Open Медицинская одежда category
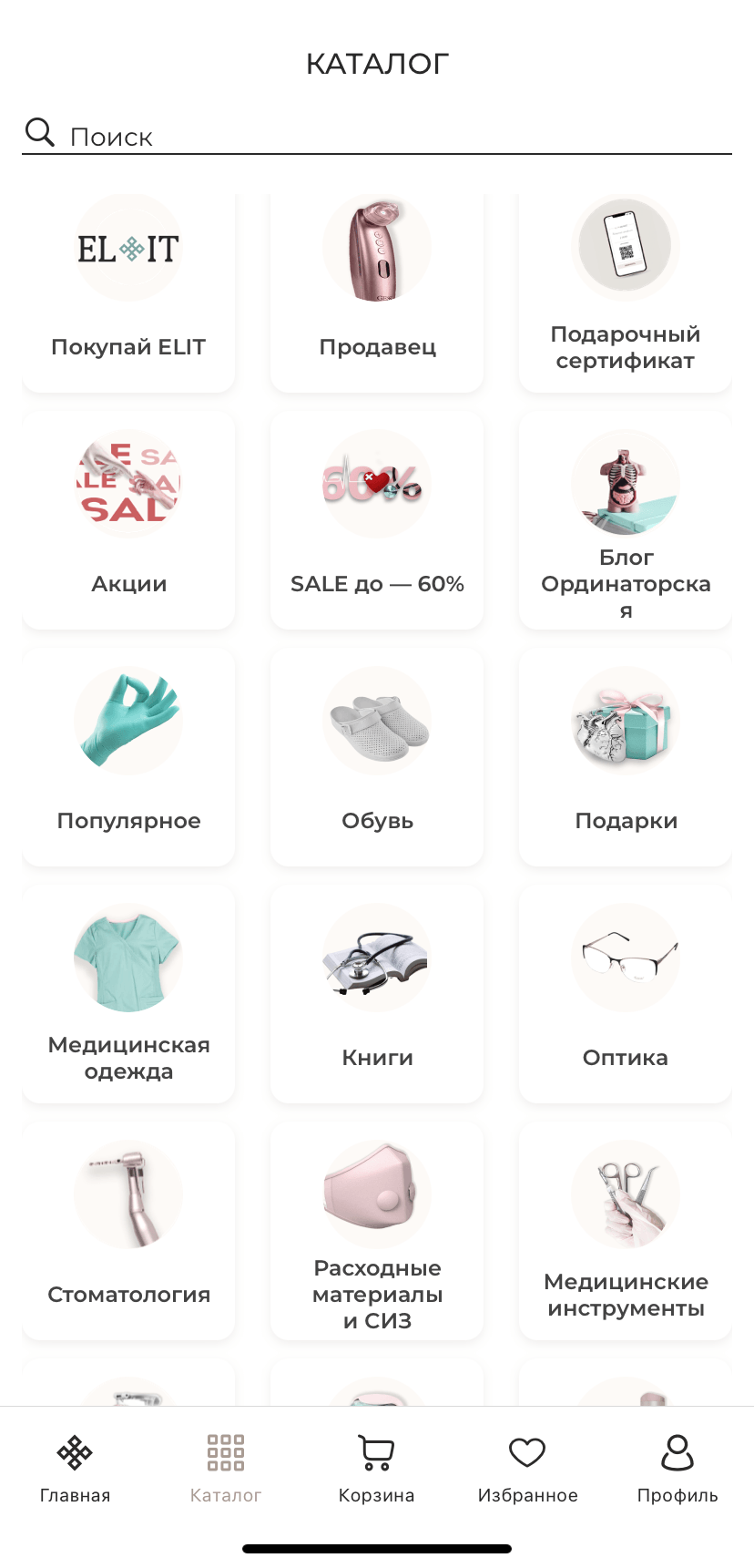This screenshot has height=1568, width=754. [x=128, y=993]
